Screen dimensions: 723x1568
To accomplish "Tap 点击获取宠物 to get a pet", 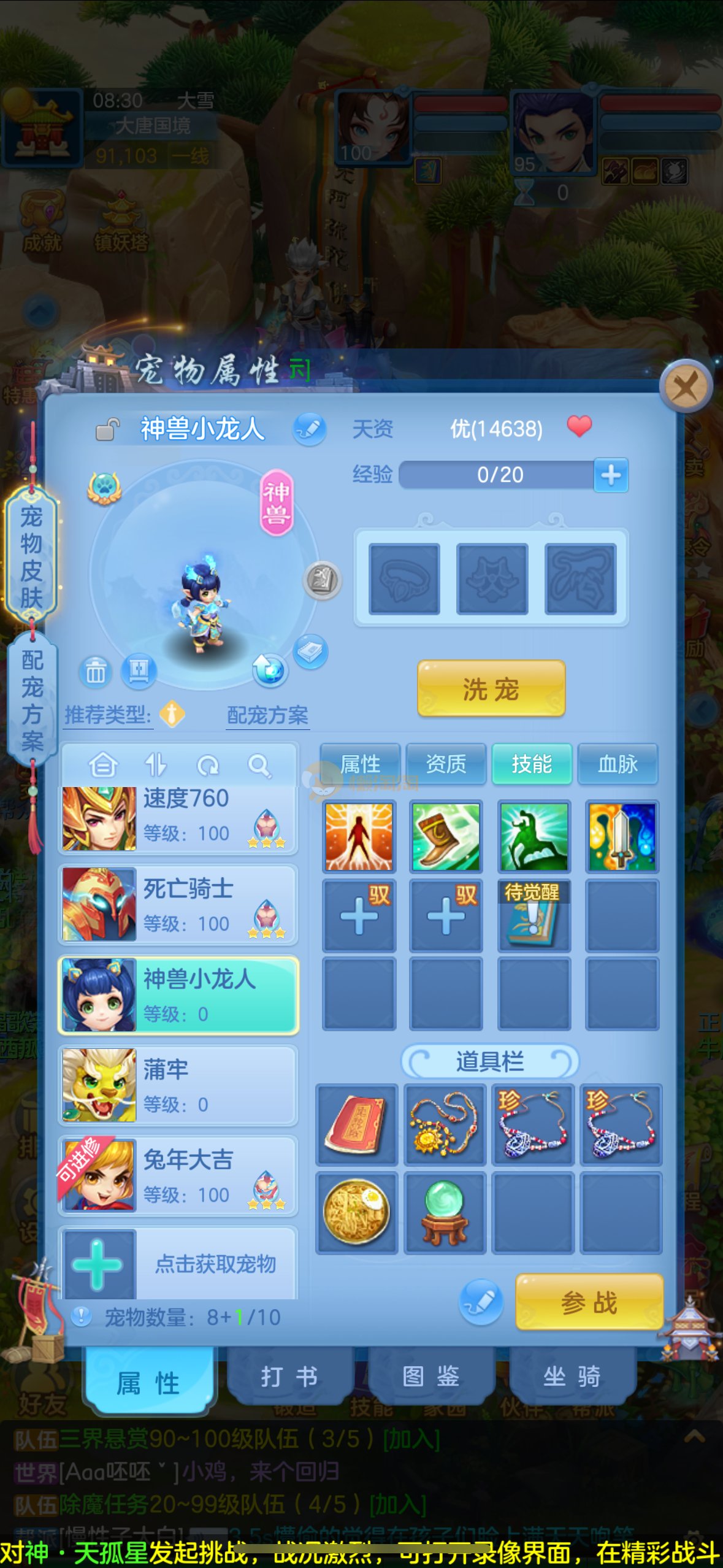I will coord(178,1264).
